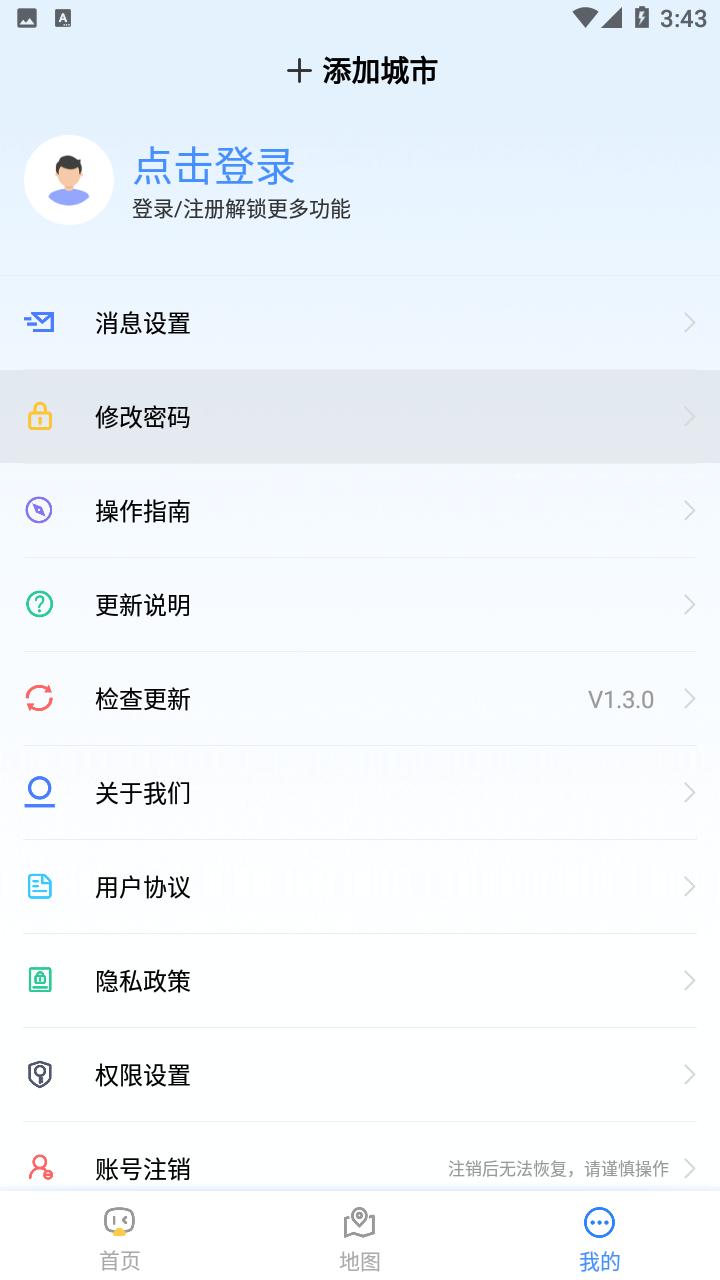Open 消息设置 message settings
Viewport: 720px width, 1280px height.
click(x=360, y=323)
